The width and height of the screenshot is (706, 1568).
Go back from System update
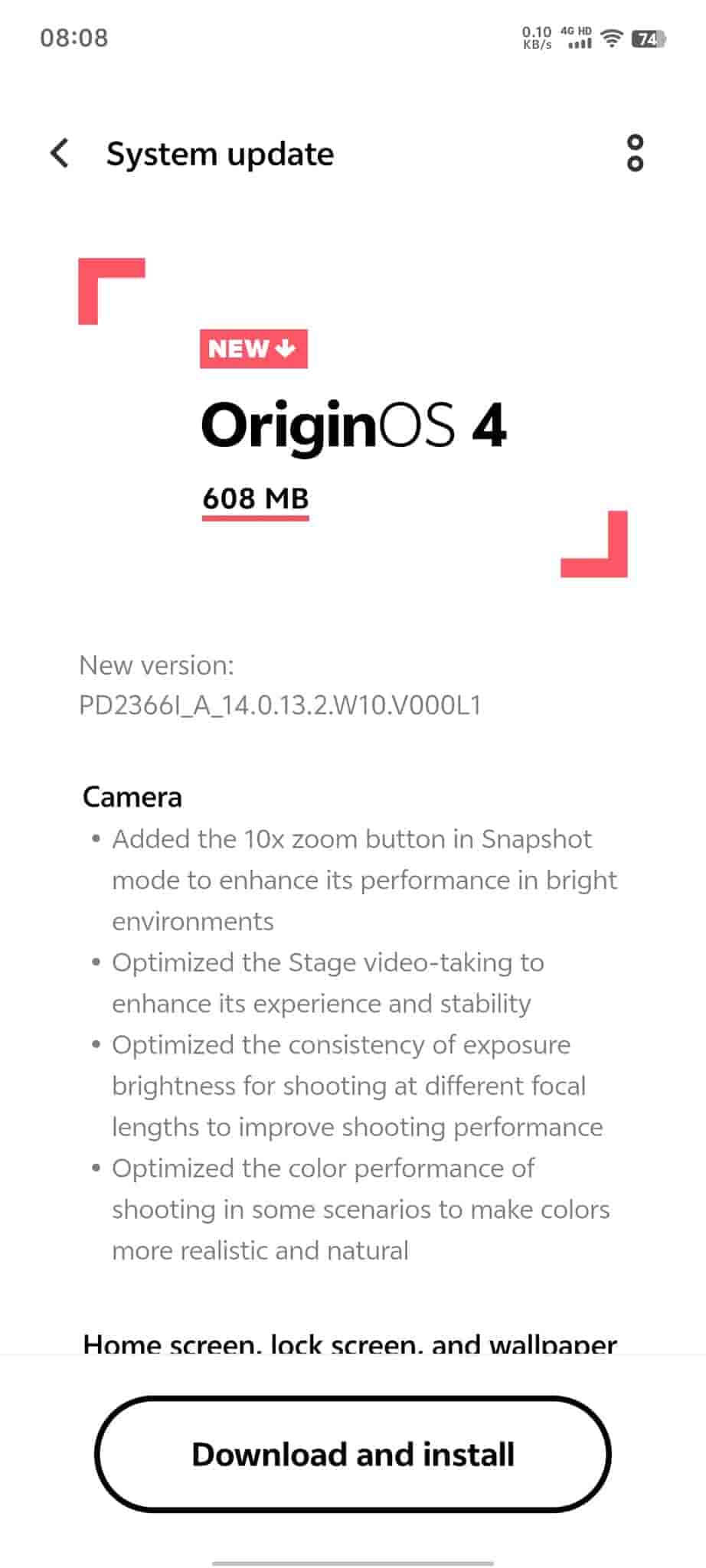[60, 153]
